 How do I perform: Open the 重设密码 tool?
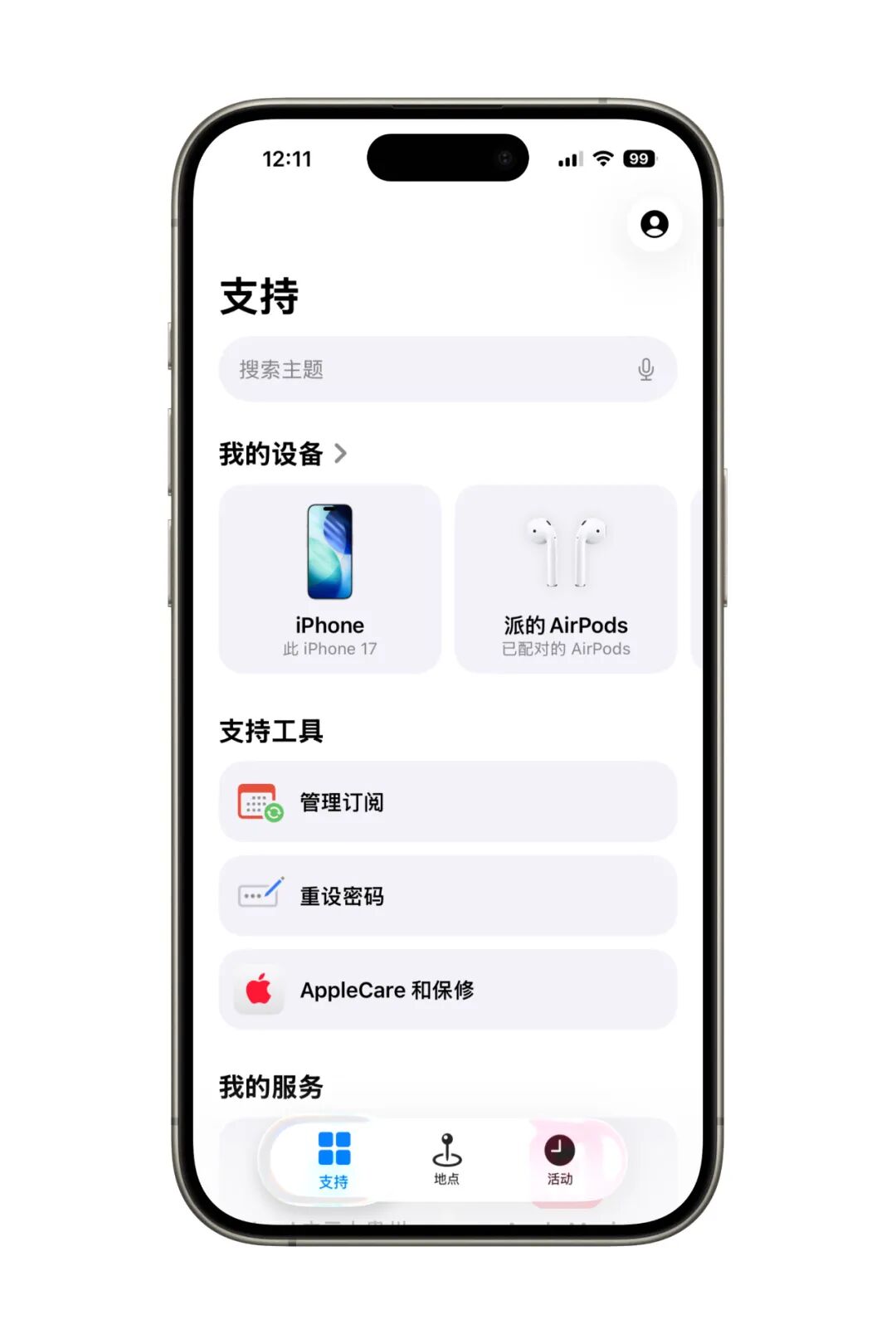[x=447, y=896]
